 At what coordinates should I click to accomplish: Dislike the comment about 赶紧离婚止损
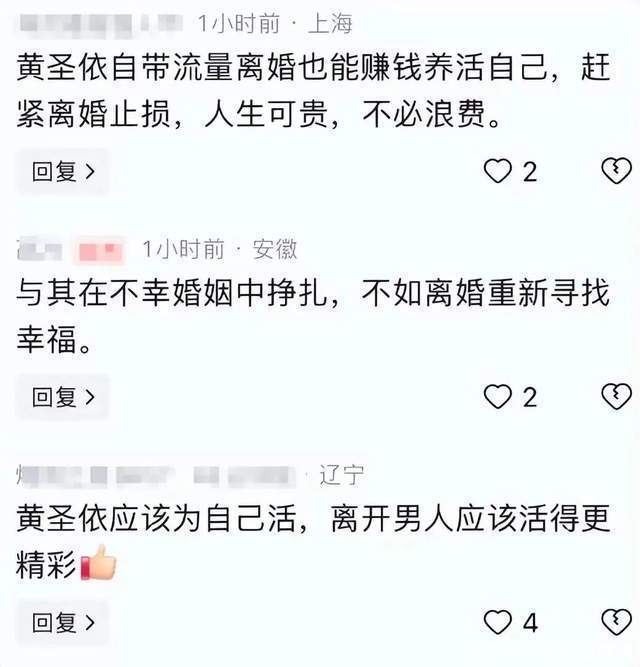coord(617,171)
